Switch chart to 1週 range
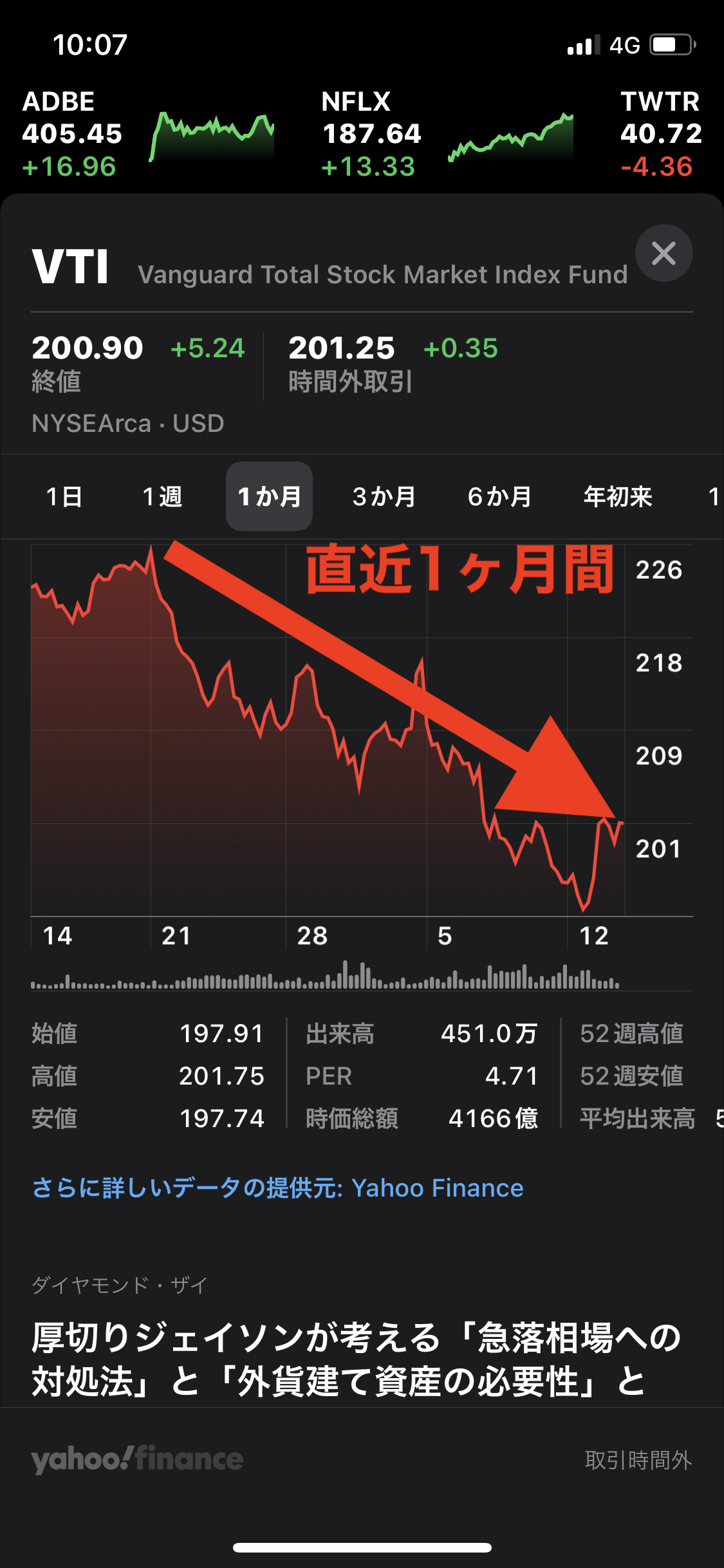Screen dimensions: 724x1568 click(x=162, y=496)
